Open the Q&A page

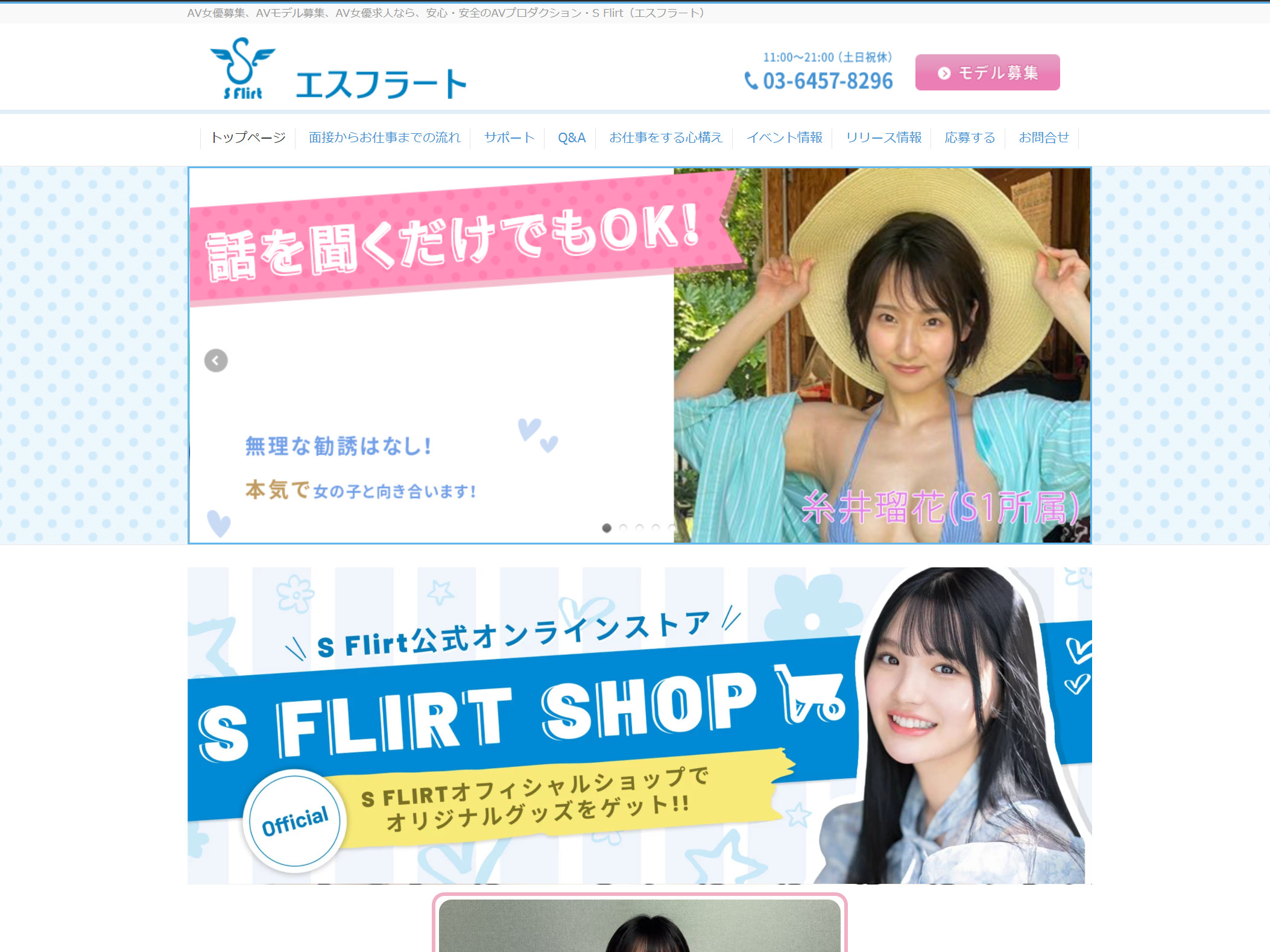tap(571, 137)
